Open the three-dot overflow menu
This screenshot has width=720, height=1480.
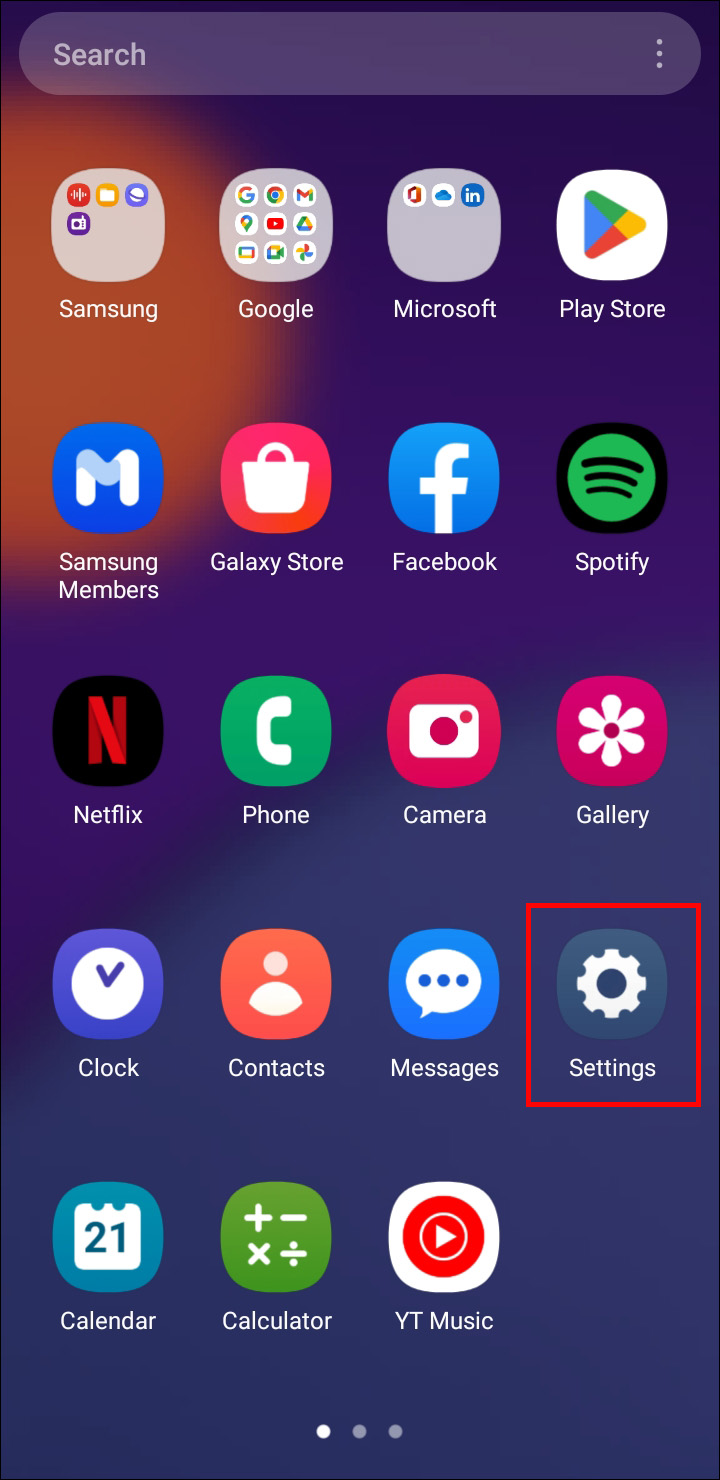659,54
